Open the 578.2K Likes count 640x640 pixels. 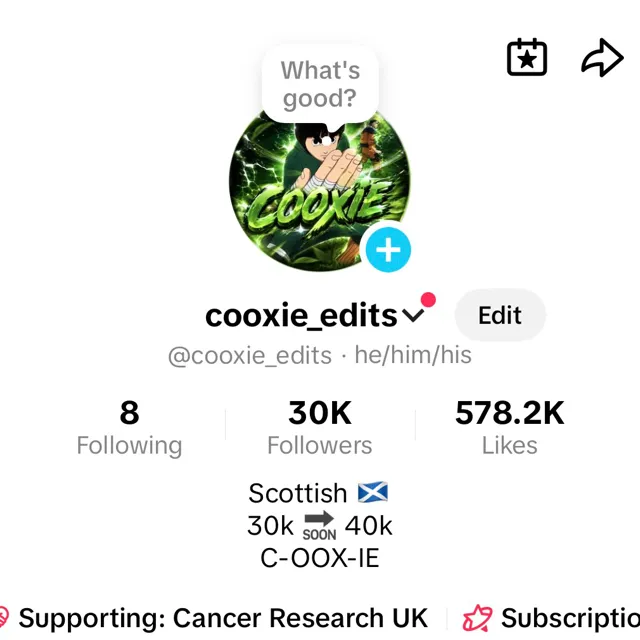(x=510, y=427)
